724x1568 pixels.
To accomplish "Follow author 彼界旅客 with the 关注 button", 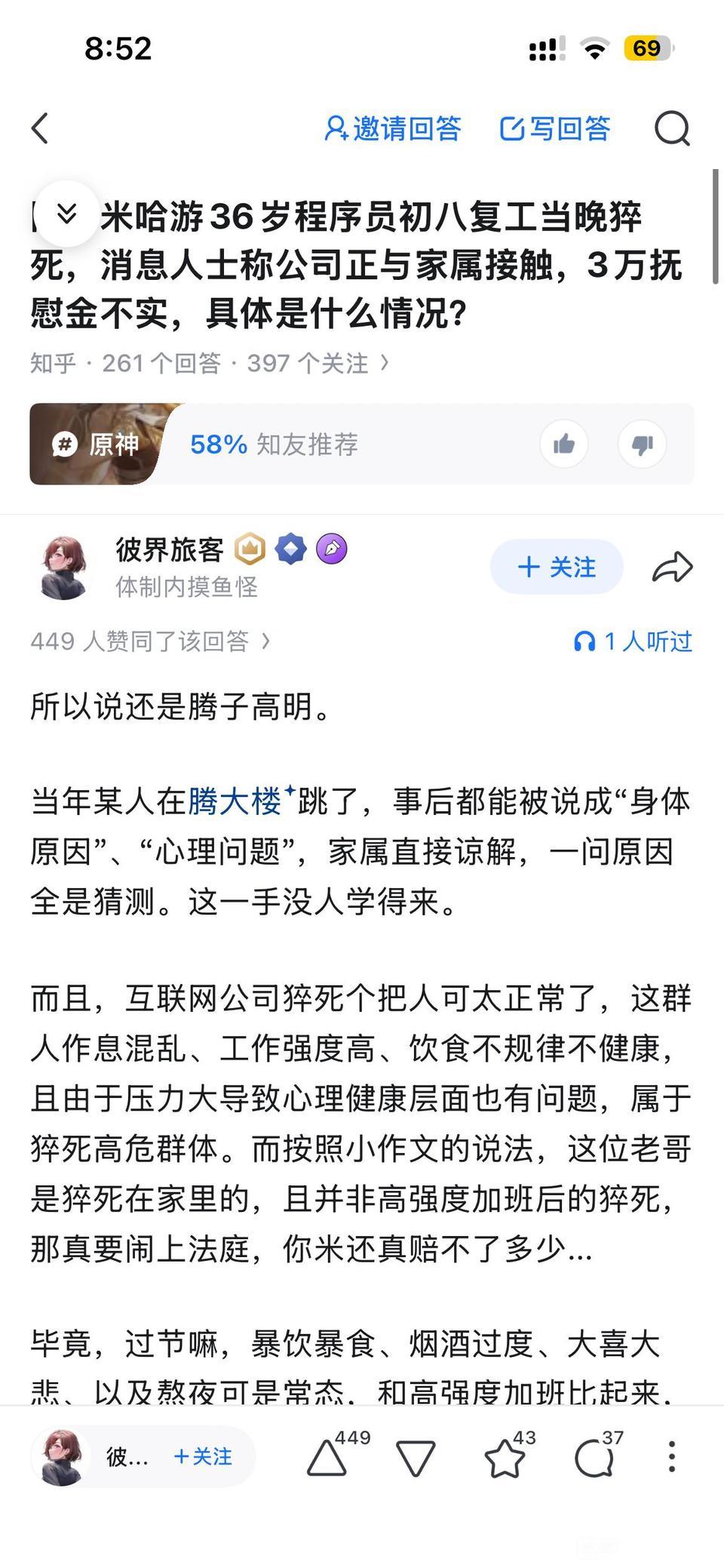I will [x=557, y=567].
